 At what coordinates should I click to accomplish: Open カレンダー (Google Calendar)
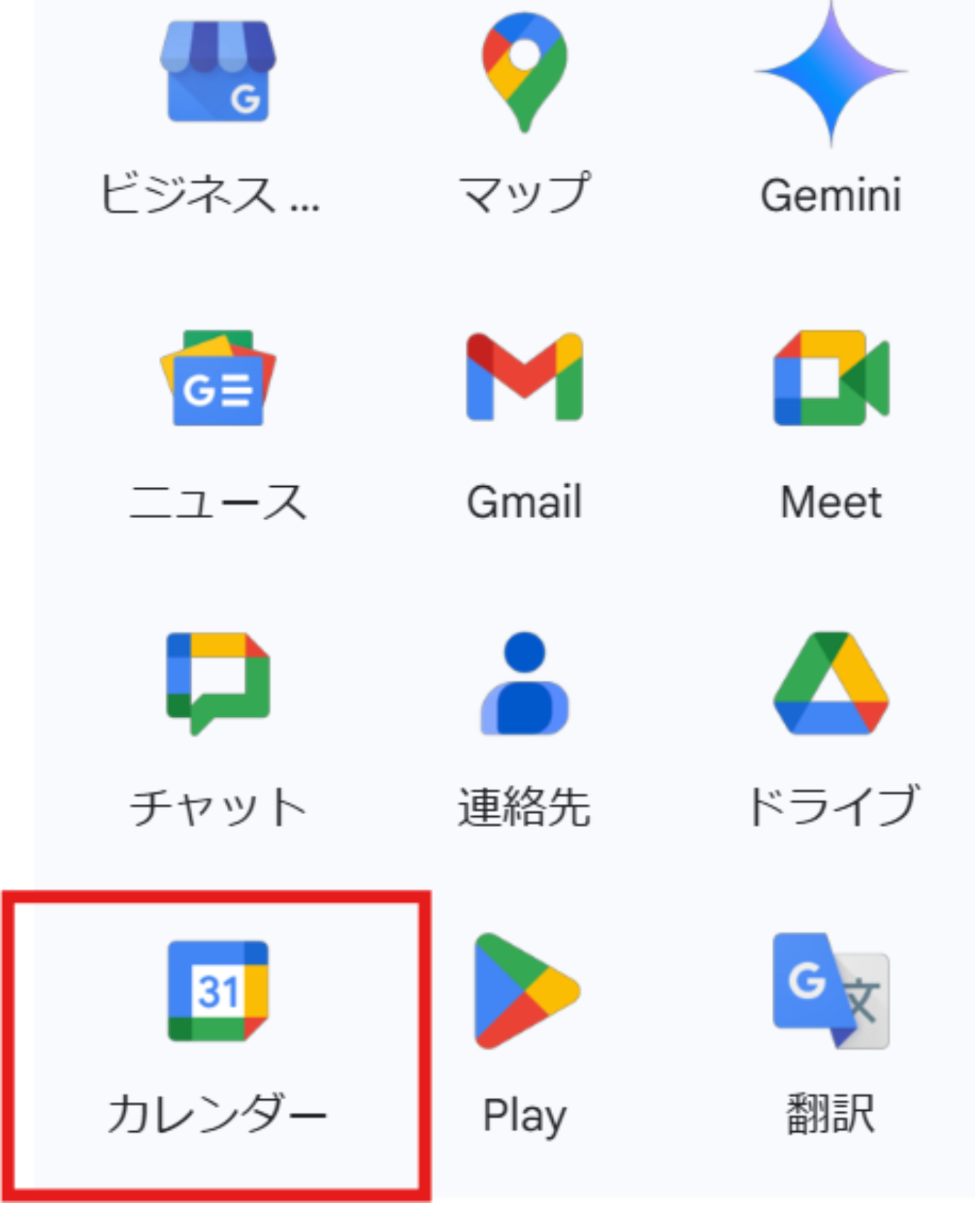click(217, 991)
